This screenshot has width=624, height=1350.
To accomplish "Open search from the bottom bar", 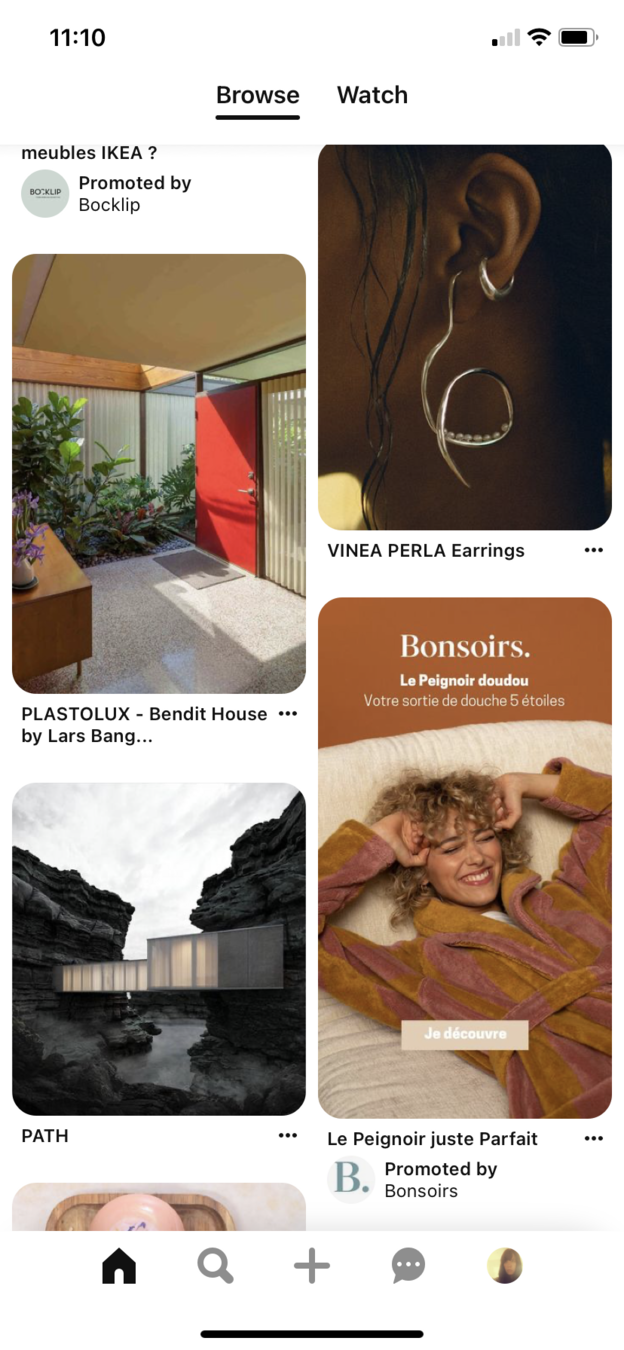I will (215, 1266).
